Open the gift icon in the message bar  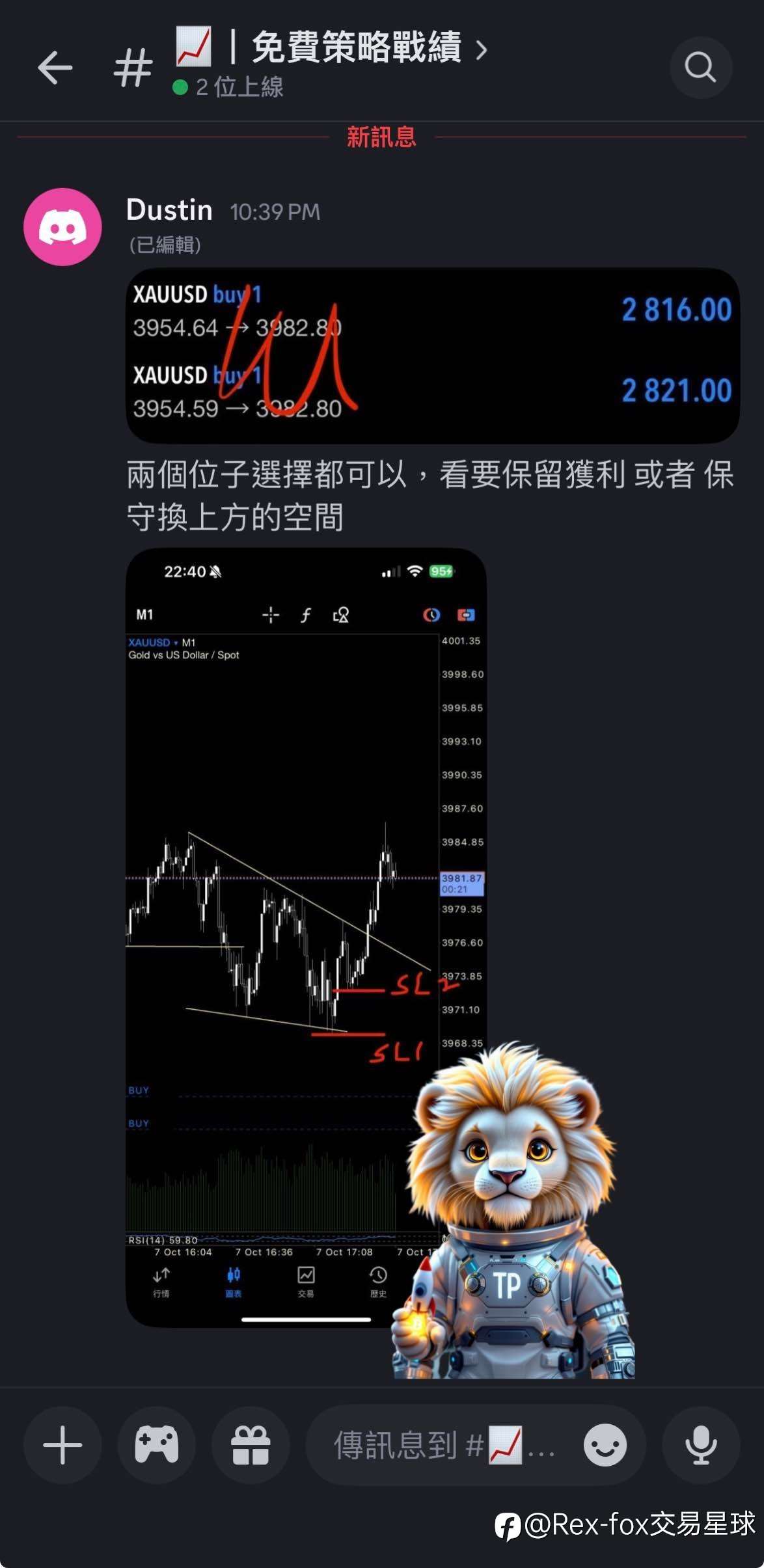[x=251, y=1445]
